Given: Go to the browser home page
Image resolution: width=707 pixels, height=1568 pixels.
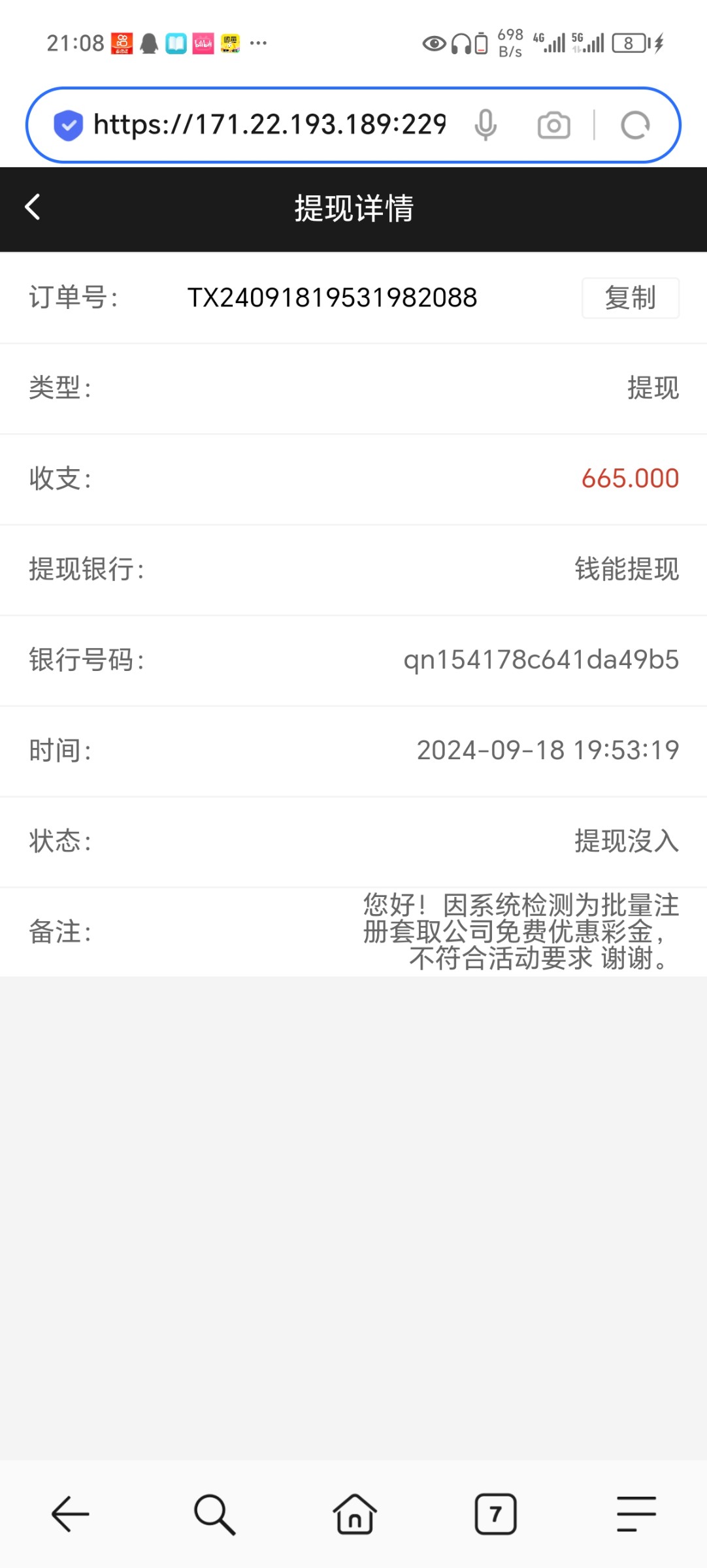Looking at the screenshot, I should point(354,1513).
